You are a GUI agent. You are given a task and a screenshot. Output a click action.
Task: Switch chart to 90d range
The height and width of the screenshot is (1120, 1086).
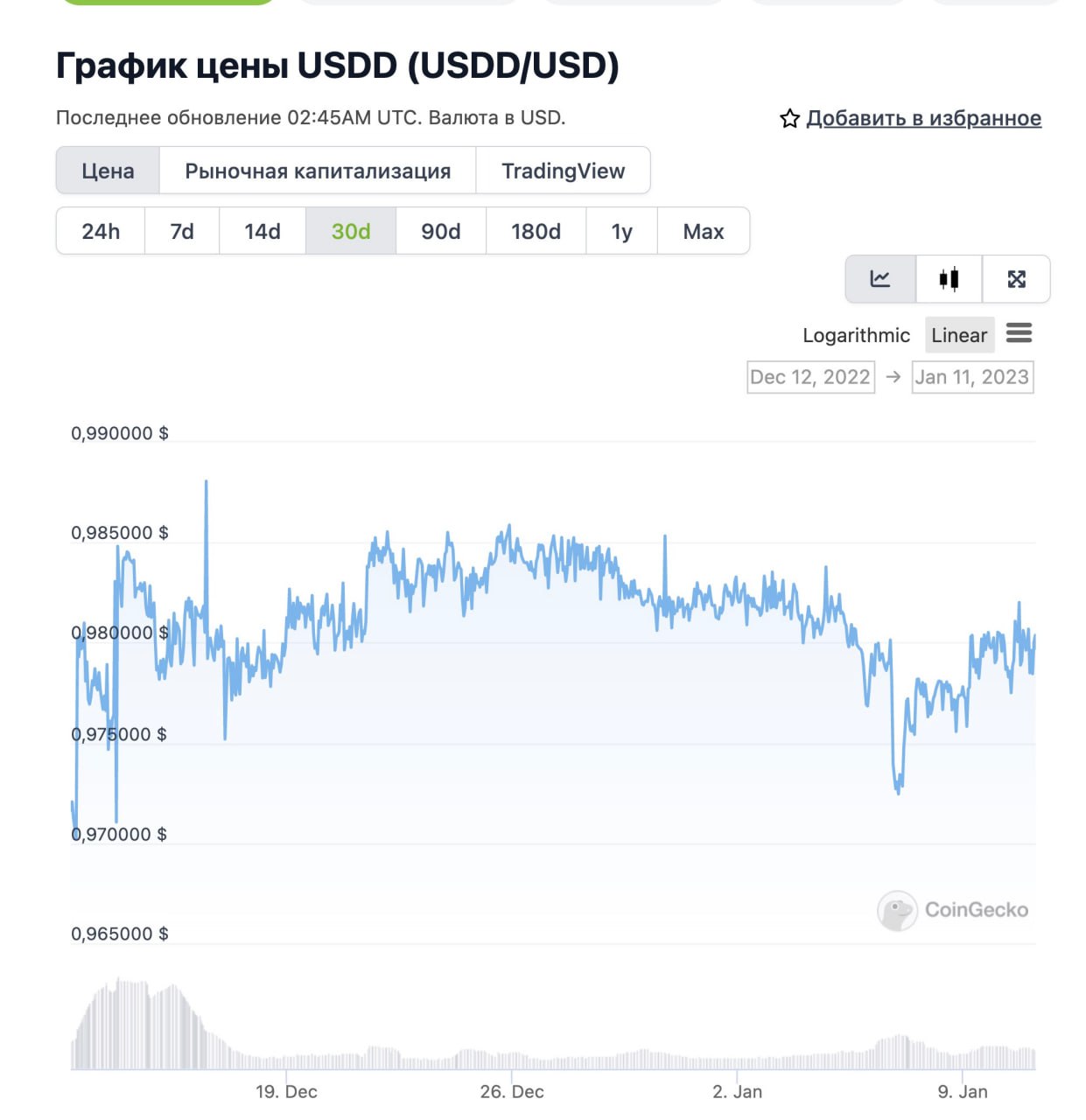pyautogui.click(x=440, y=231)
